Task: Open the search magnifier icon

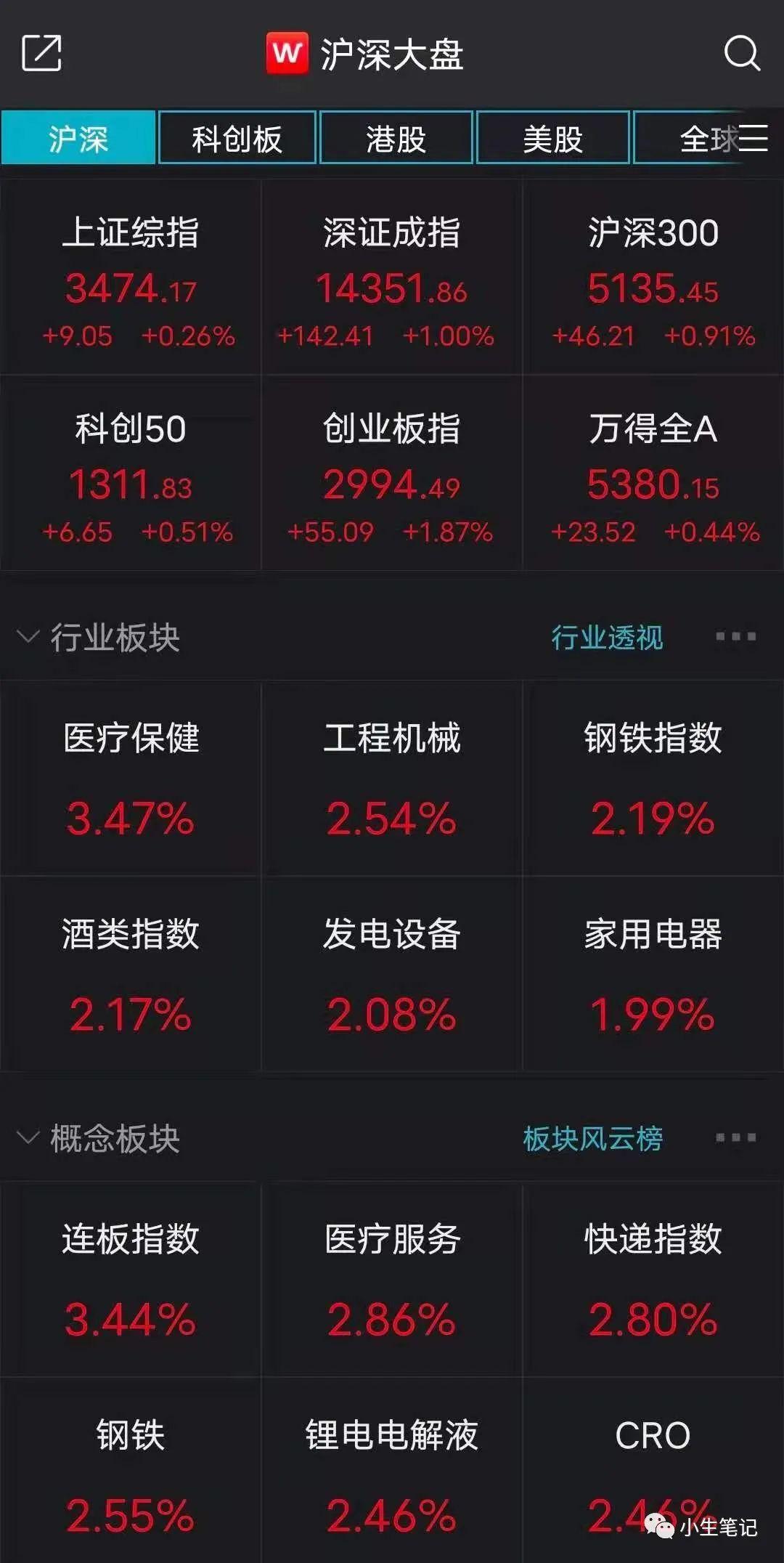Action: point(741,53)
